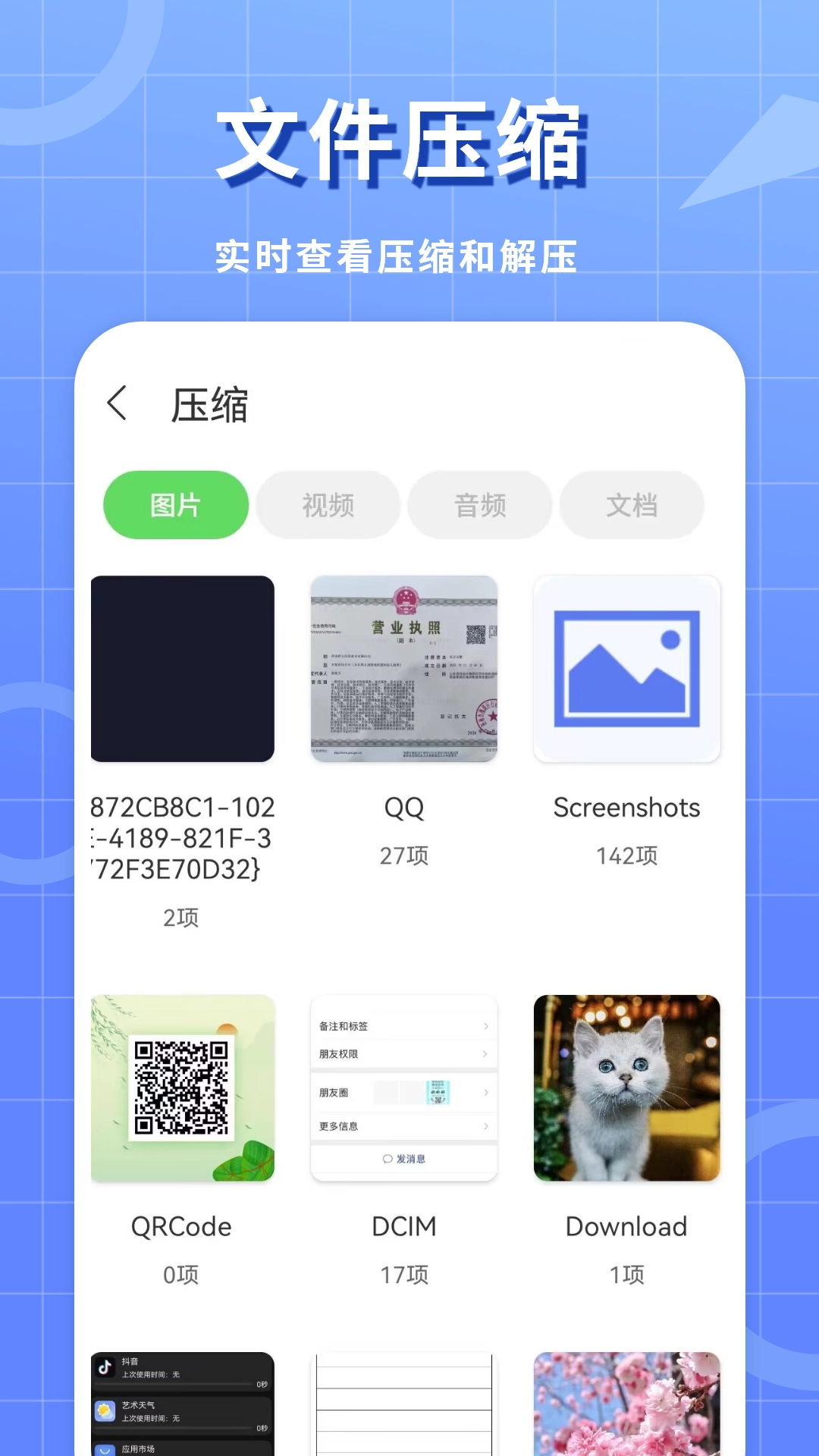Tap the blue image placeholder icon for Screenshots
Viewport: 819px width, 1456px height.
tap(626, 668)
